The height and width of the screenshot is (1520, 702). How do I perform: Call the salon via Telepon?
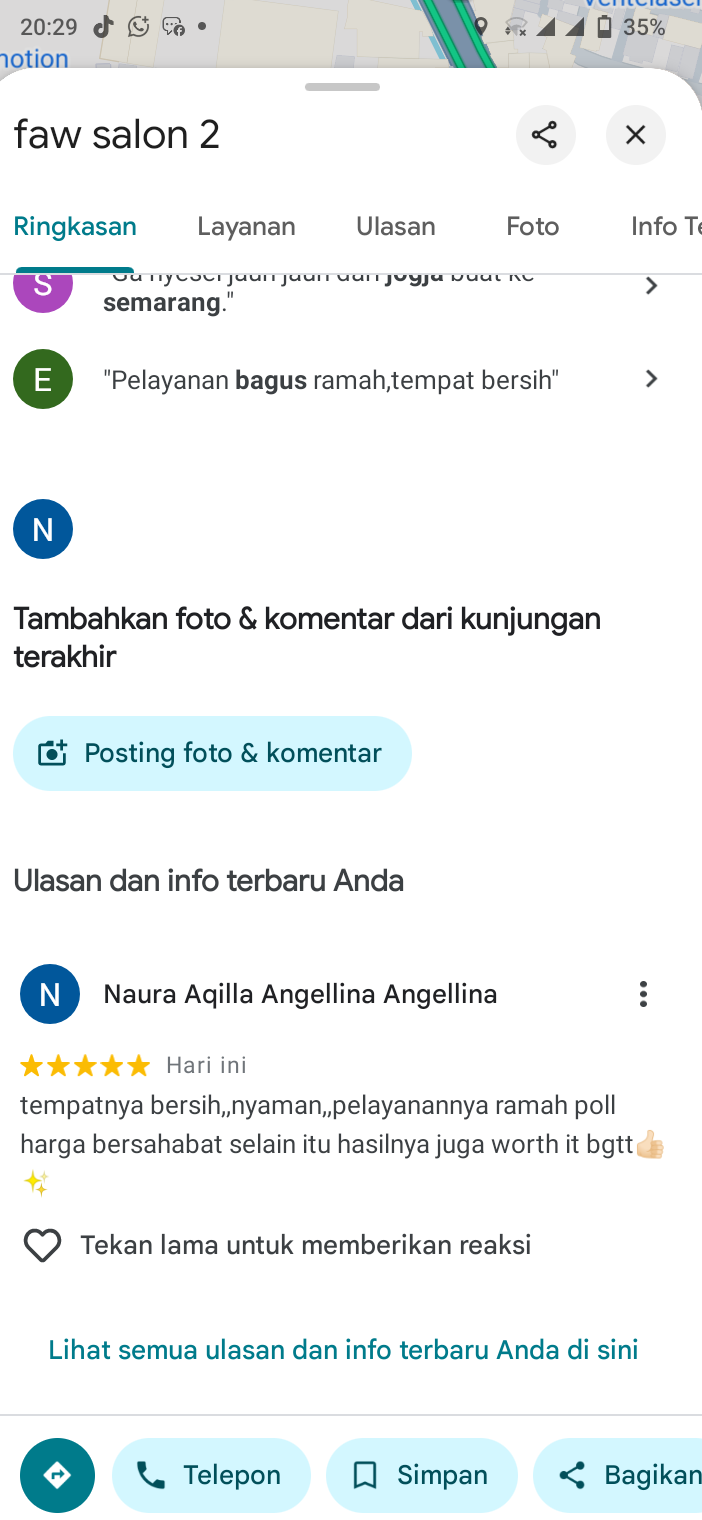(x=211, y=1475)
